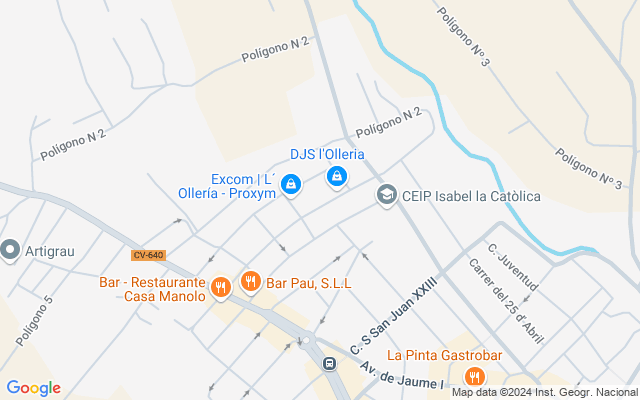Tap the train station icon
Screen dimensions: 640x400
(329, 363)
